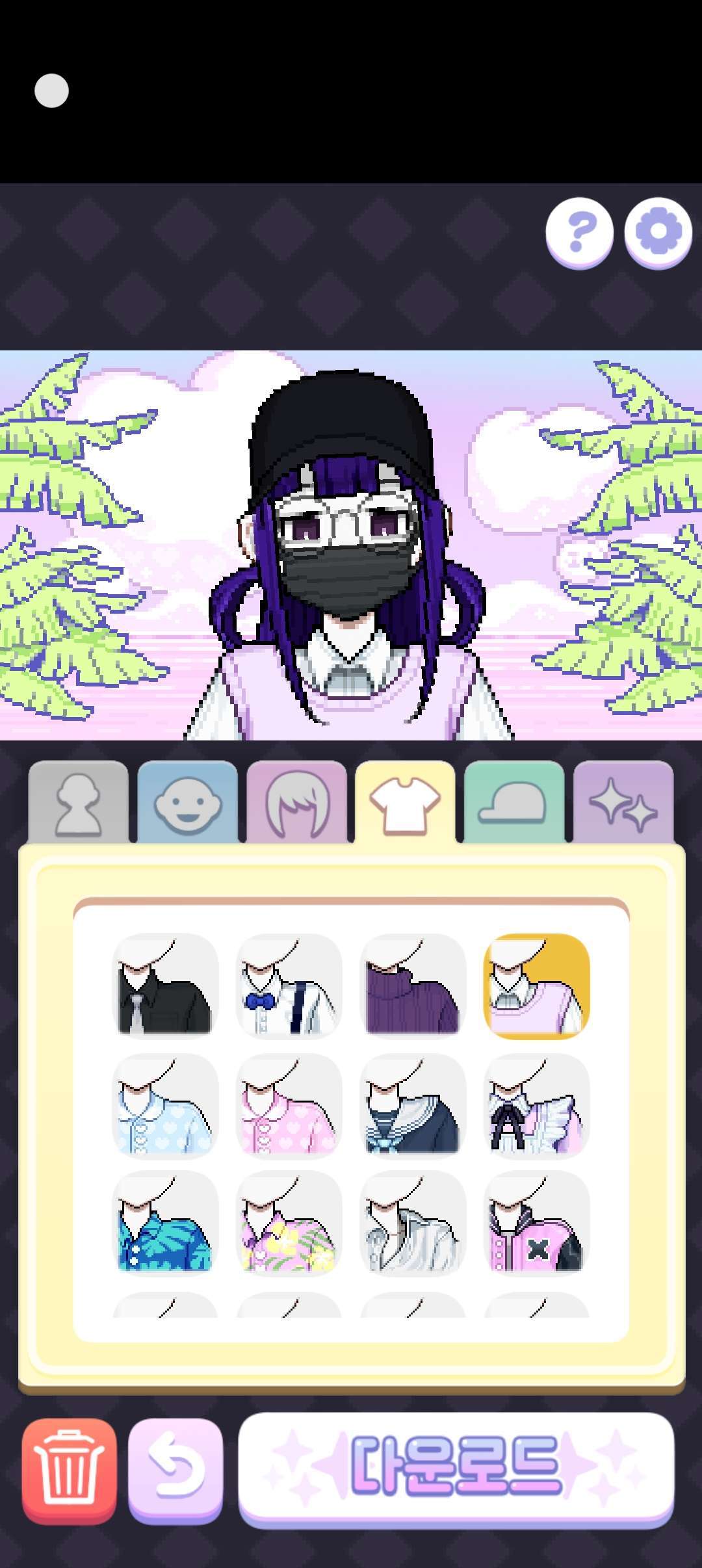Image resolution: width=702 pixels, height=1568 pixels.
Task: Select the white shirt with blue bowtie
Action: point(289,986)
